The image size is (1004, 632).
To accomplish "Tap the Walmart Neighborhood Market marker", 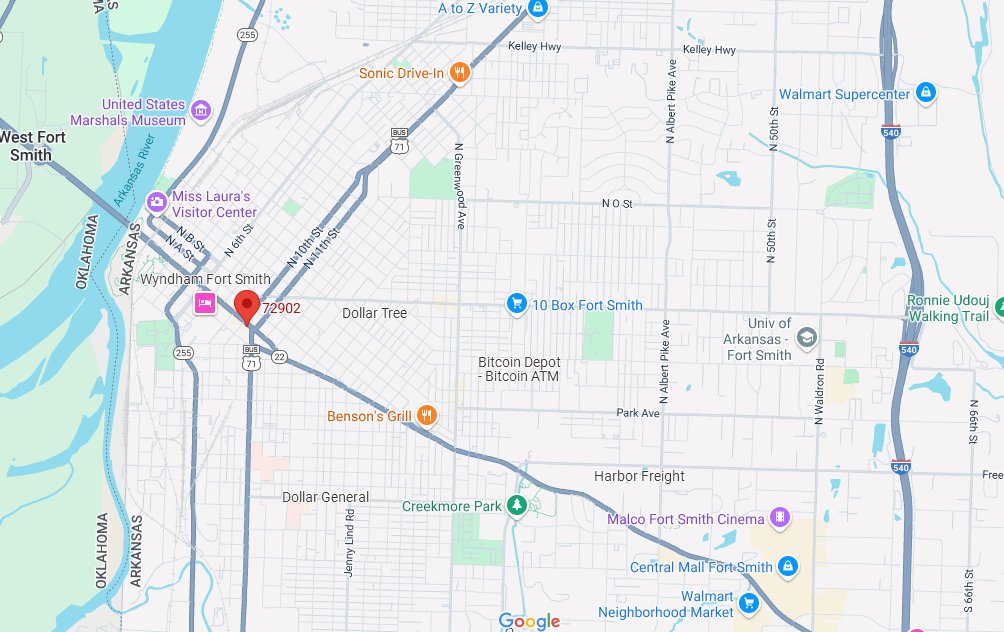I will (x=748, y=602).
